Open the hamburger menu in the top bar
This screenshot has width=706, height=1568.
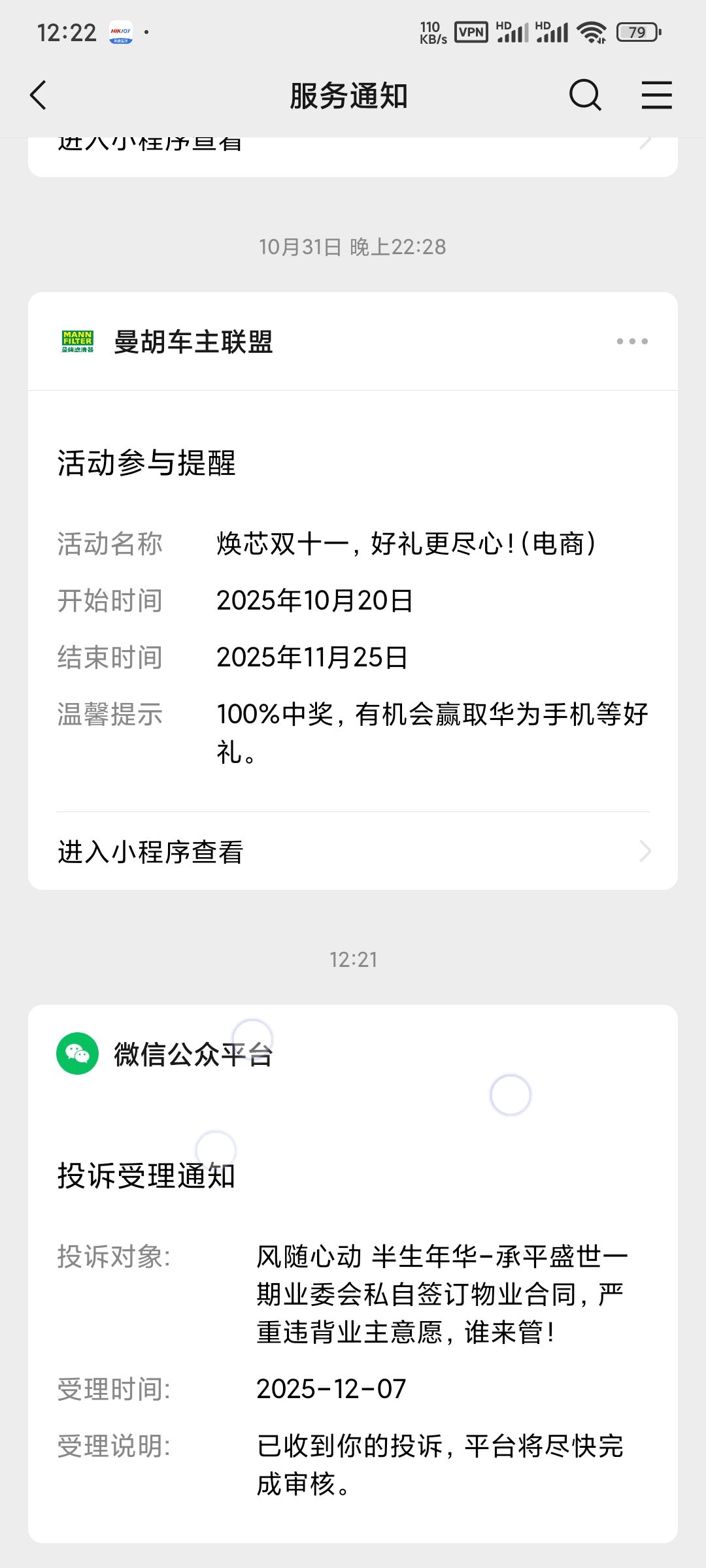pos(656,95)
